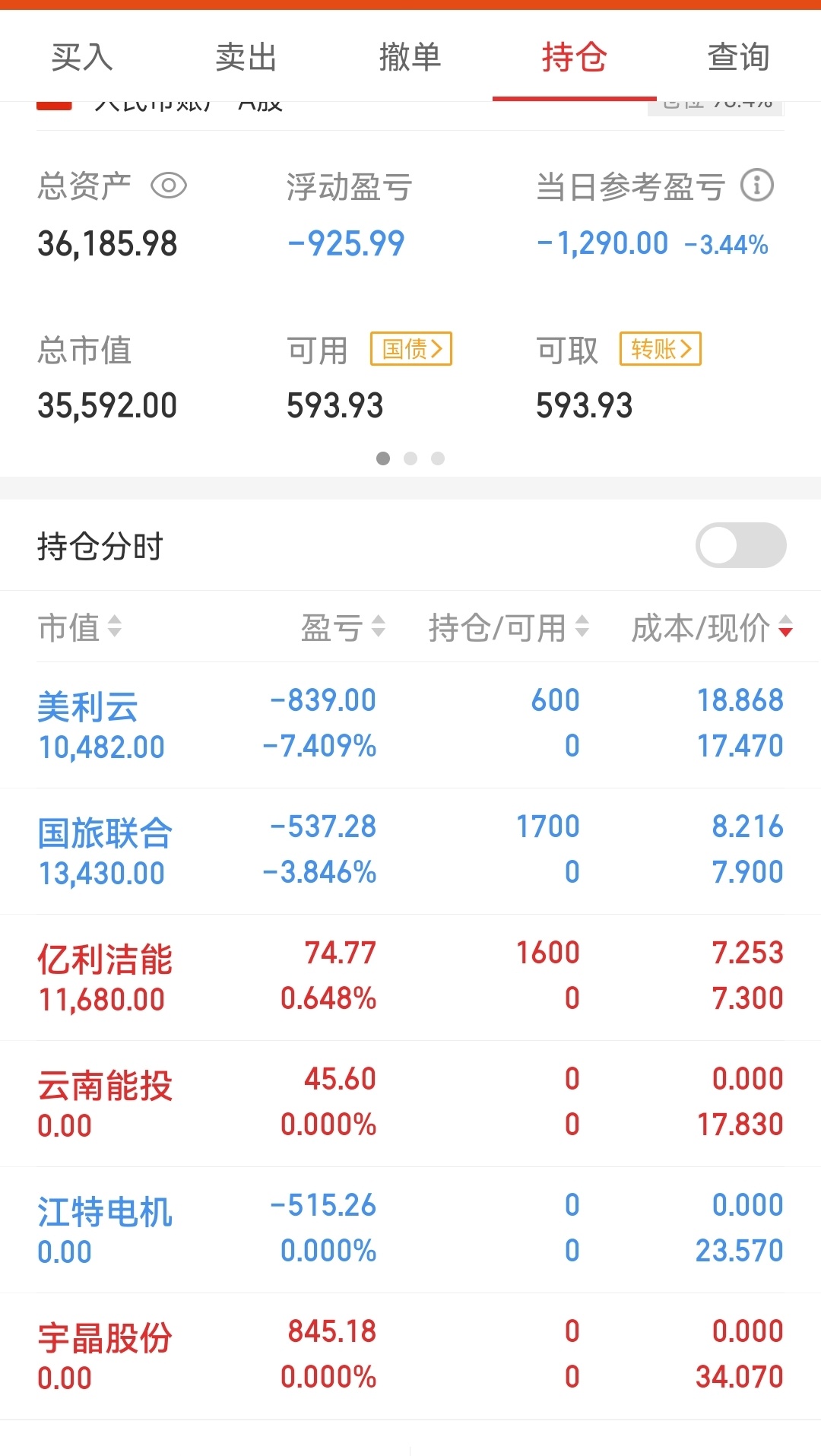Enable the 持仓分时 switch

click(x=740, y=545)
